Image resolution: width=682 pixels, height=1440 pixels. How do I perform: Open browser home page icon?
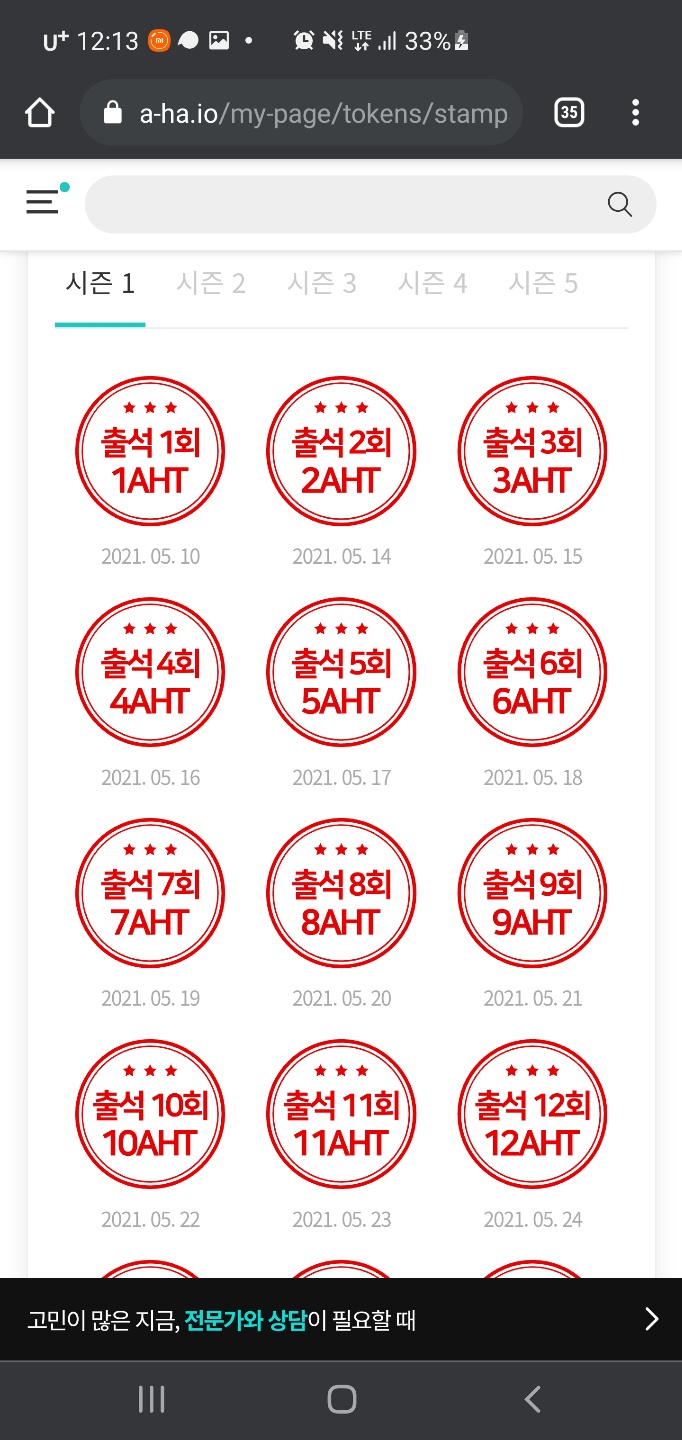[40, 113]
